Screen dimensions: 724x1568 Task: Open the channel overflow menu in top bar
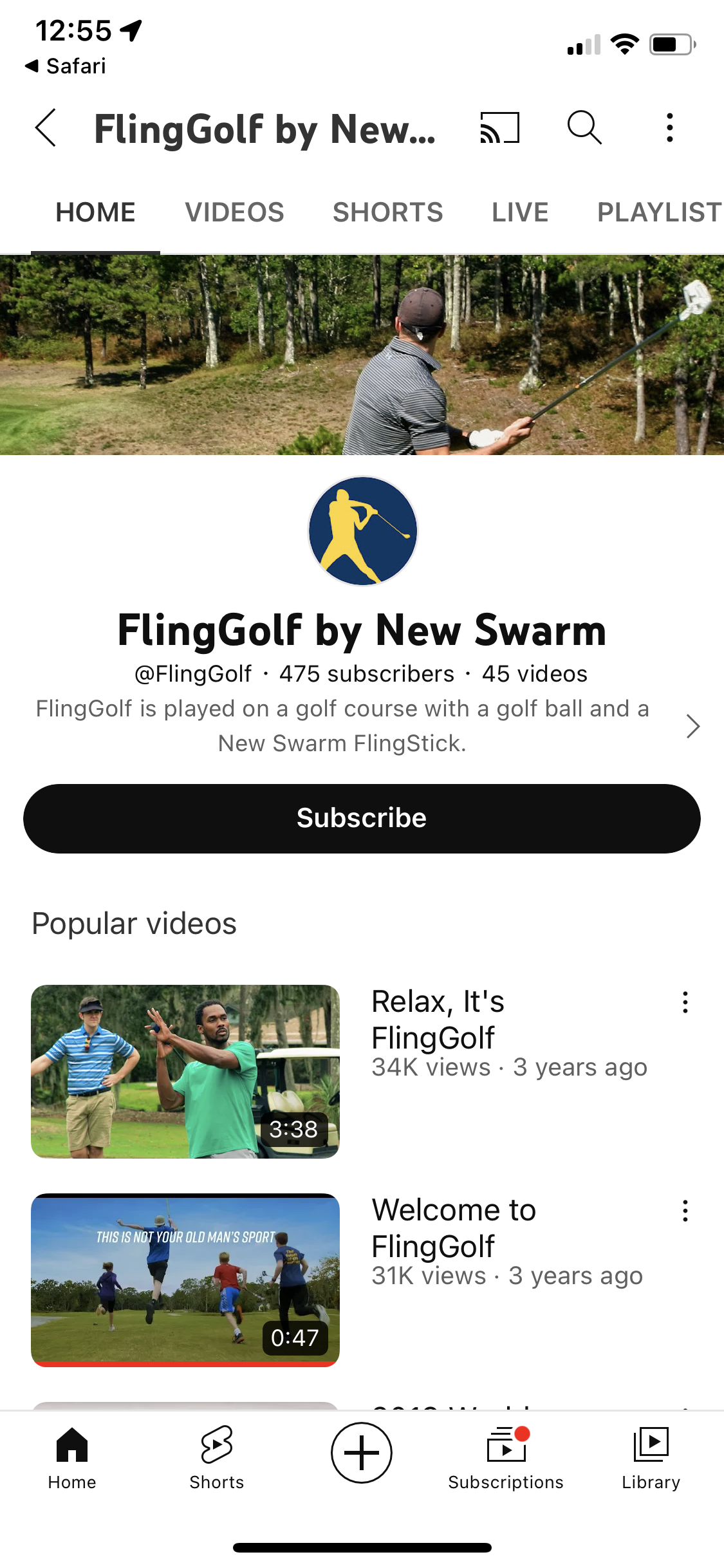pos(670,127)
